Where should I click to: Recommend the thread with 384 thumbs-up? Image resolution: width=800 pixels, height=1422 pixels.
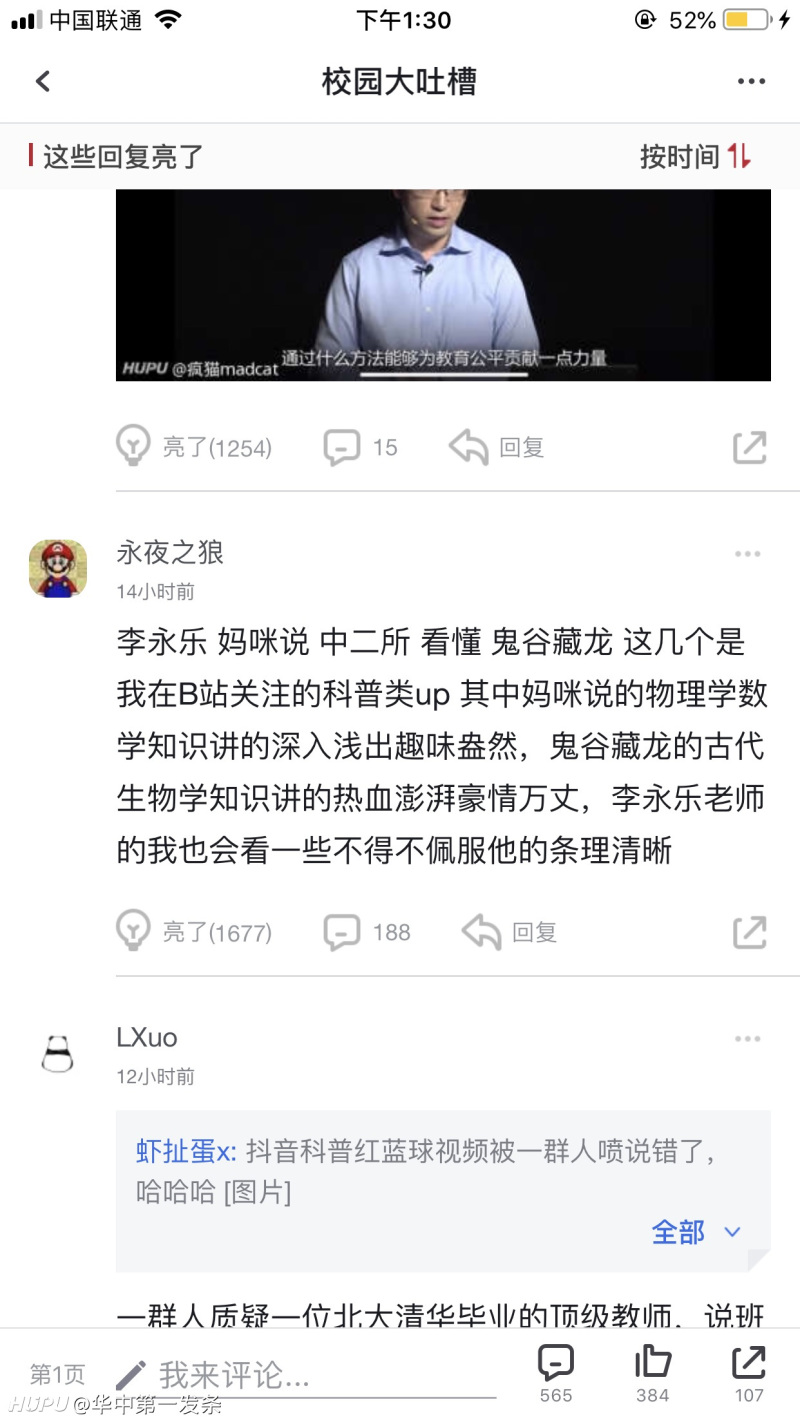tap(652, 1373)
